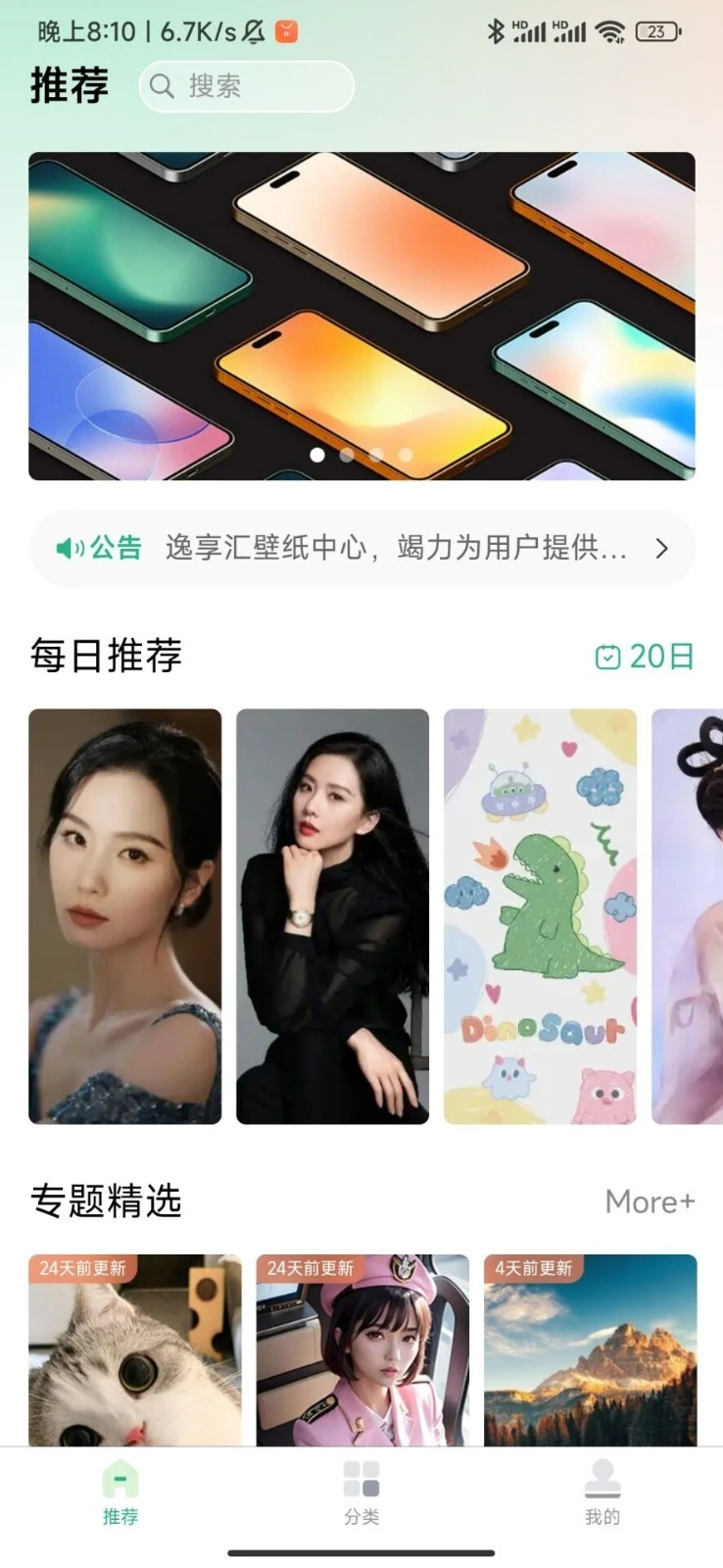Open the notification bell icon in status bar
This screenshot has width=723, height=1568.
pos(251,30)
